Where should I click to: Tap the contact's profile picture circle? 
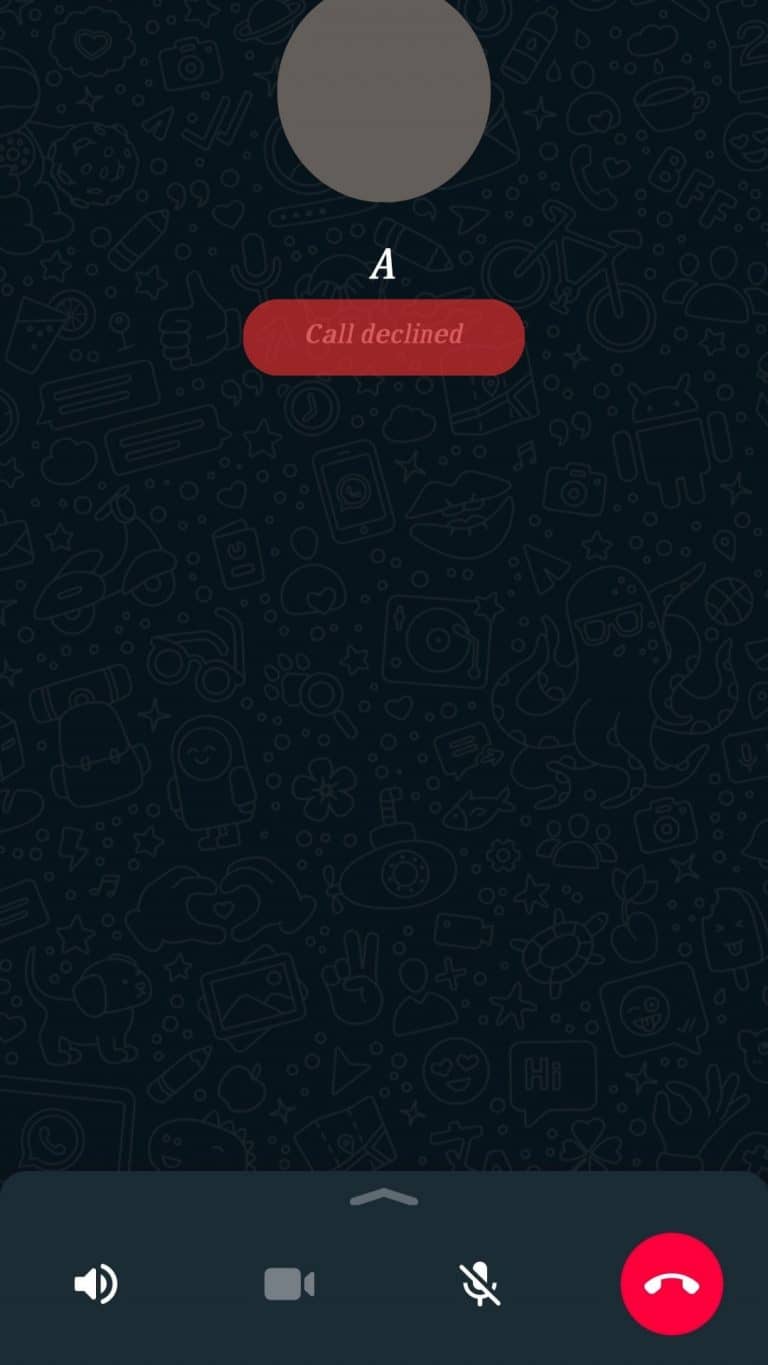[383, 95]
